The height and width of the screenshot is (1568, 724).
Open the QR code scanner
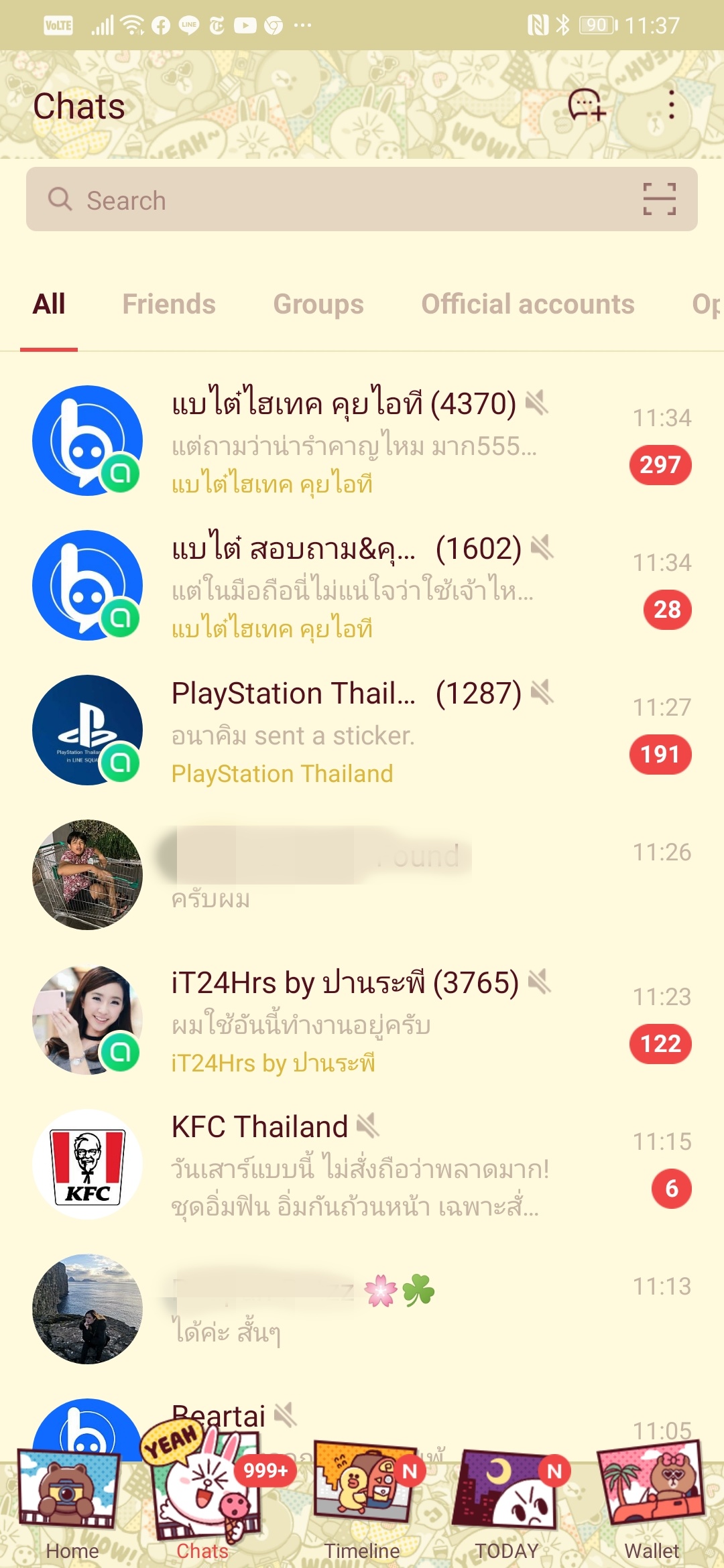(x=659, y=200)
